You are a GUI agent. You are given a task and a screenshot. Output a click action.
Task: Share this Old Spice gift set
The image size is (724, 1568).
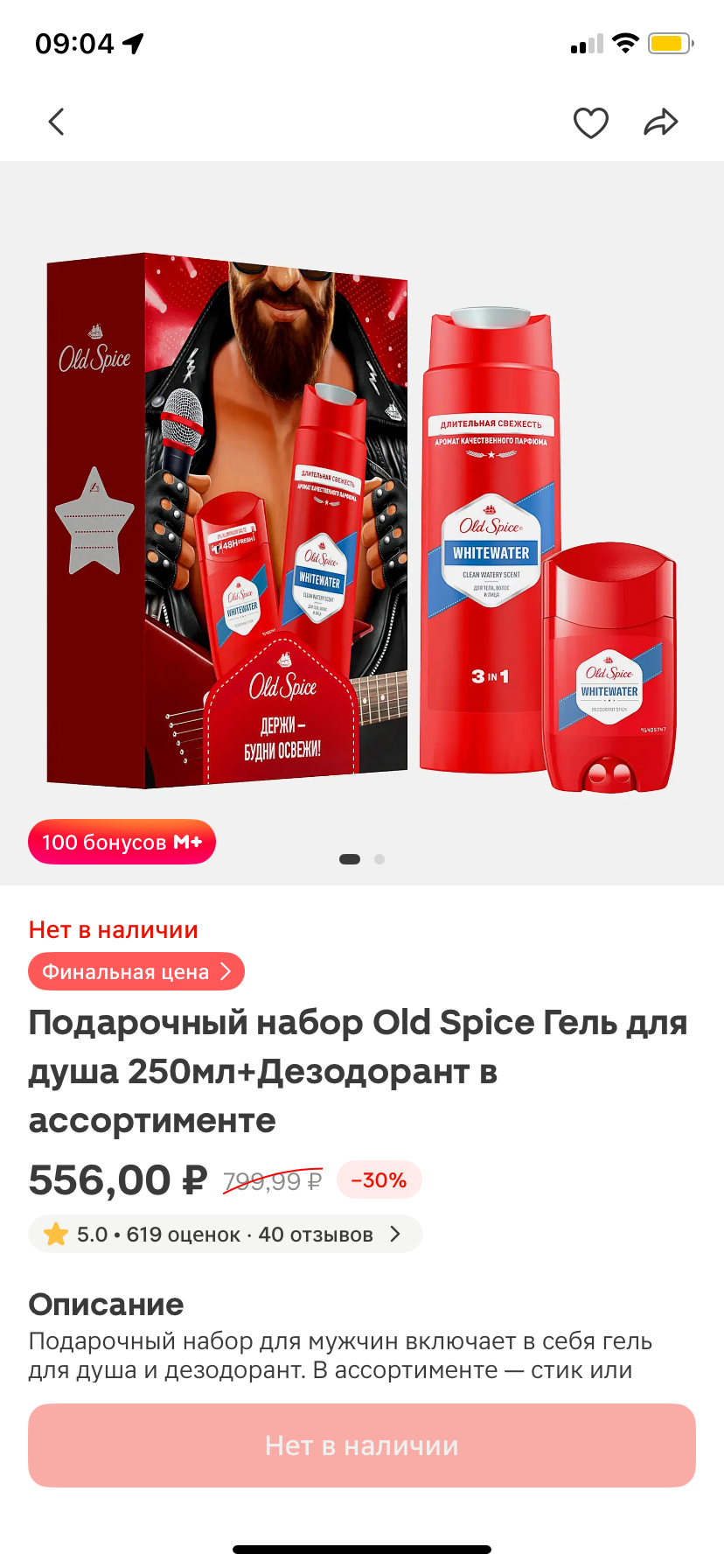click(x=661, y=122)
